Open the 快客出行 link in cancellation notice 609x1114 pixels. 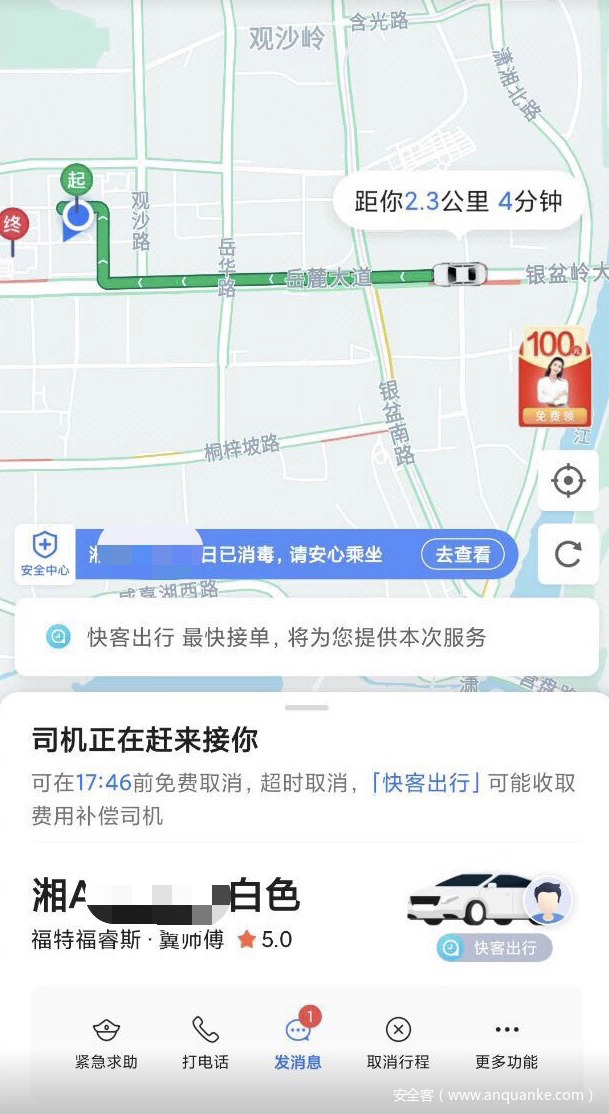[x=428, y=783]
